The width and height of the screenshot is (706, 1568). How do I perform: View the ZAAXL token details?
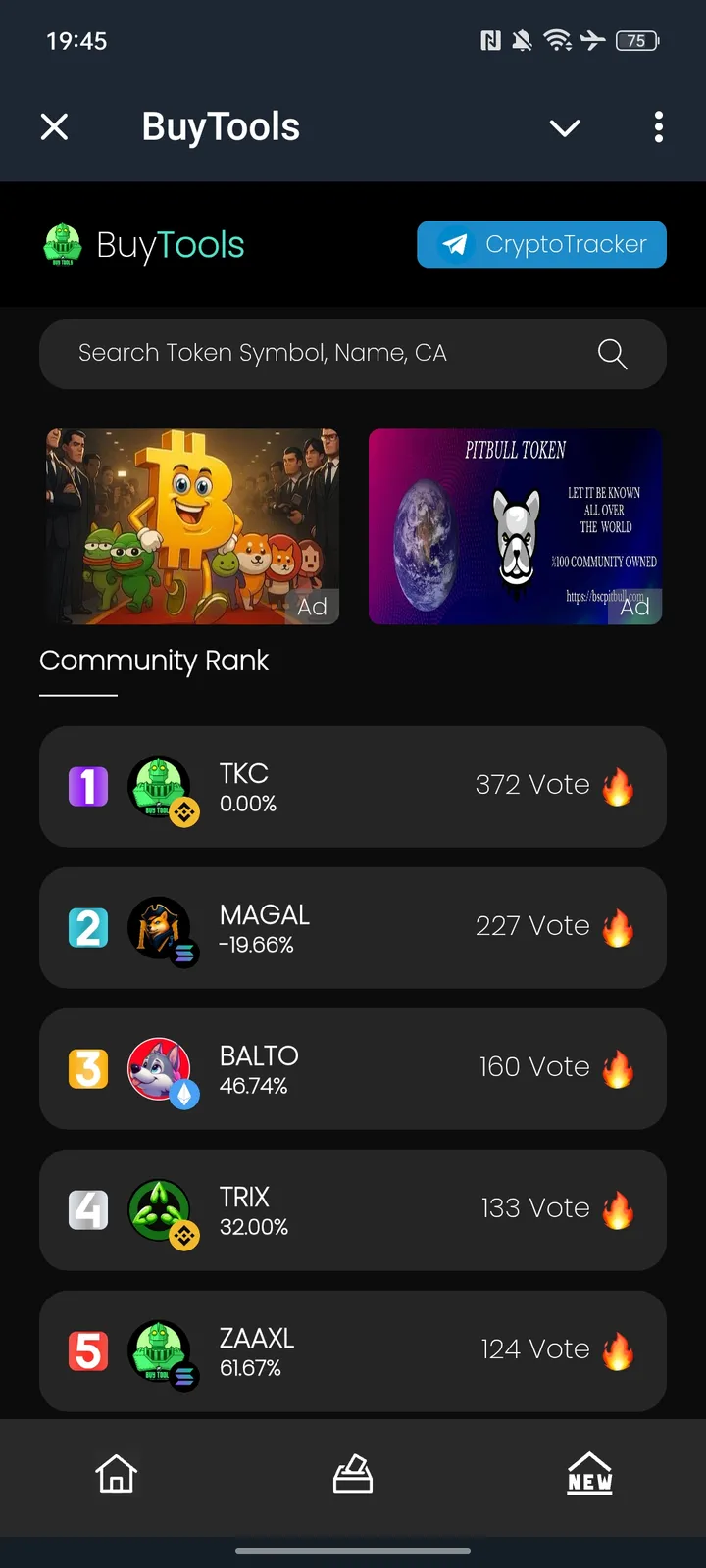353,1350
